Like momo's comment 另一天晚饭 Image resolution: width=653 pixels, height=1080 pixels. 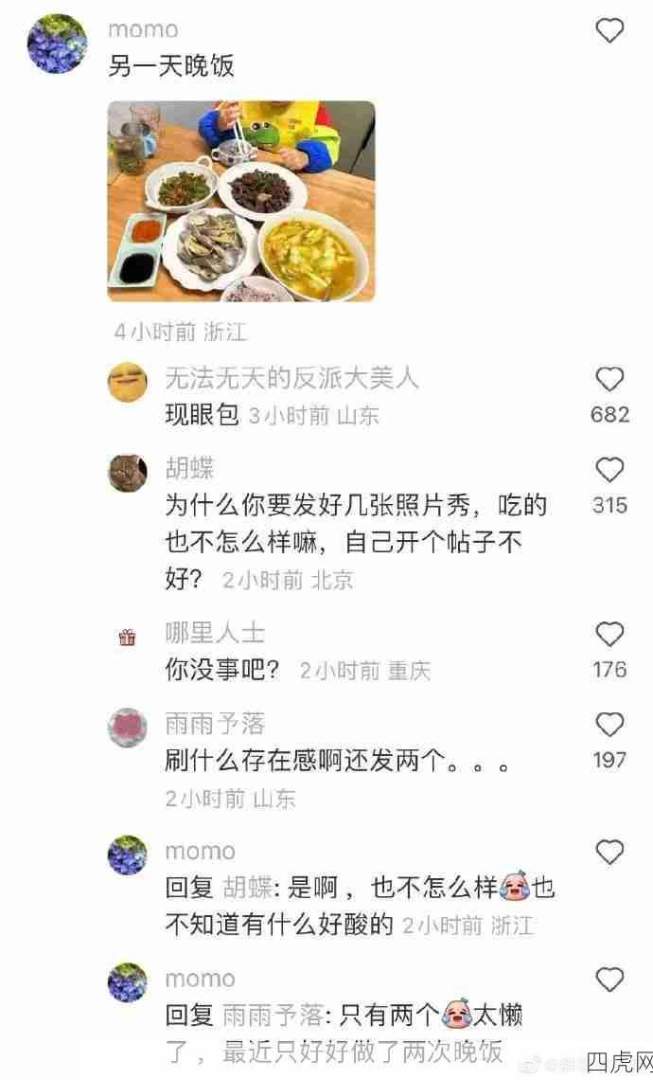[610, 31]
